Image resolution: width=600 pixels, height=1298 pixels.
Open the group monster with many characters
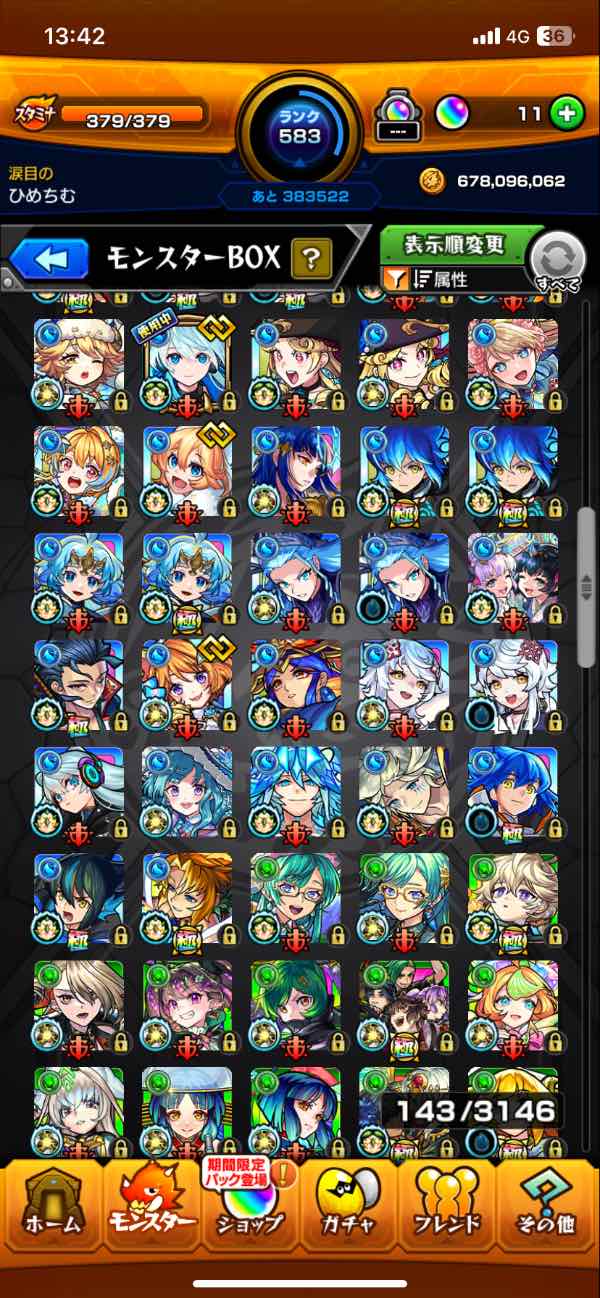(x=404, y=1008)
